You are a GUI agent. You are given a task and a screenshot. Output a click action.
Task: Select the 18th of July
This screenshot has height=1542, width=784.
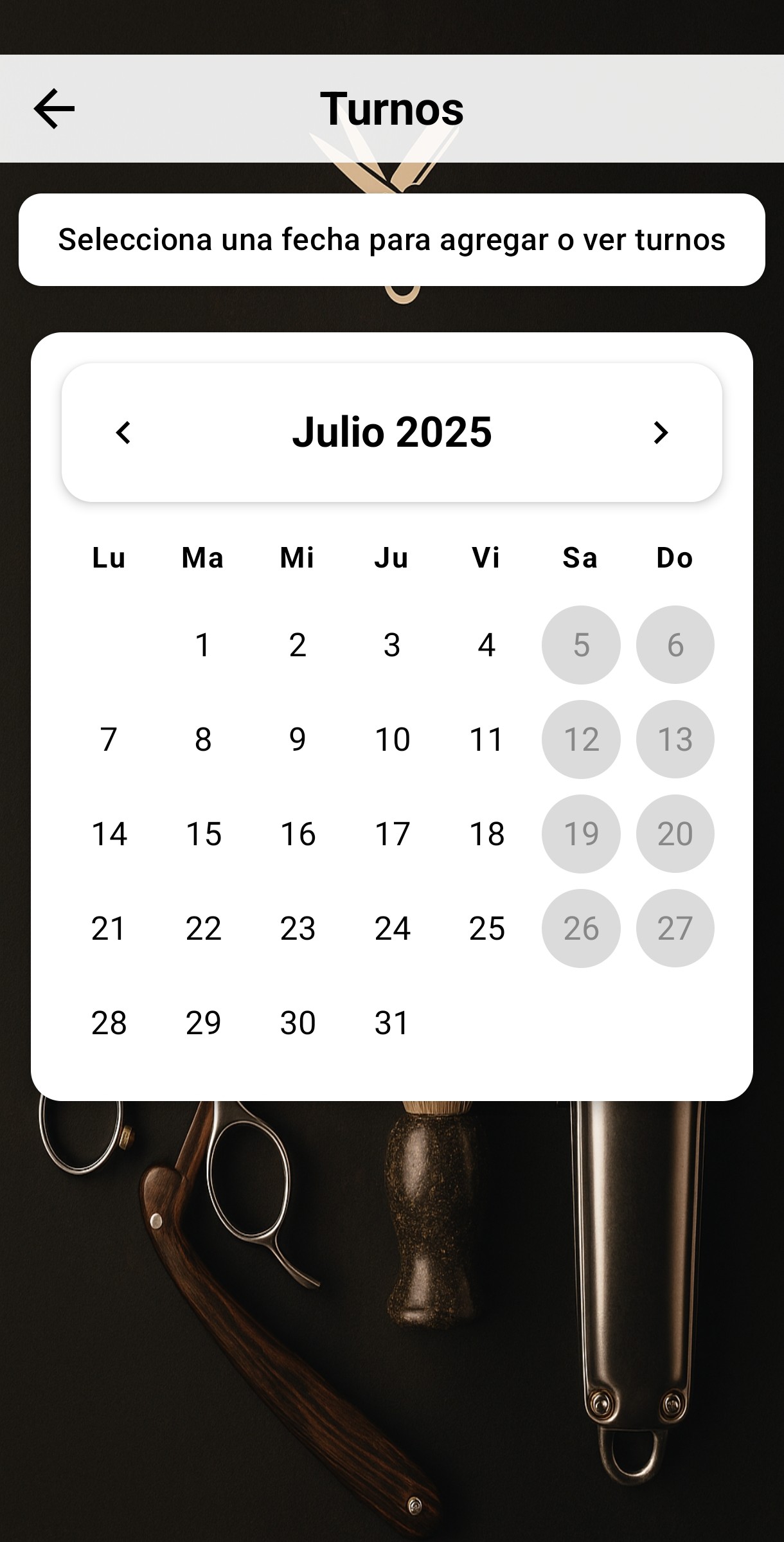tap(486, 834)
